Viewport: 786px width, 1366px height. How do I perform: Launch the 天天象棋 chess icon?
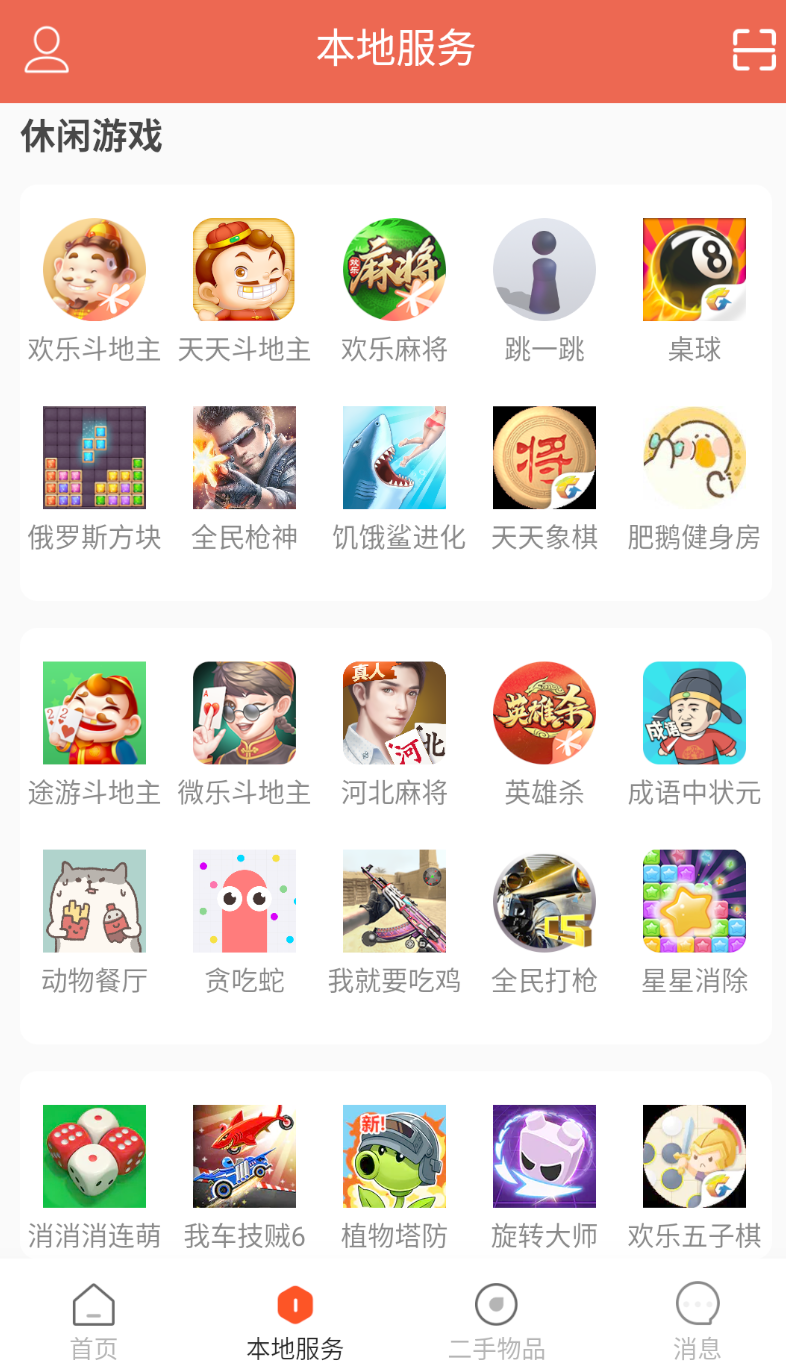coord(544,457)
